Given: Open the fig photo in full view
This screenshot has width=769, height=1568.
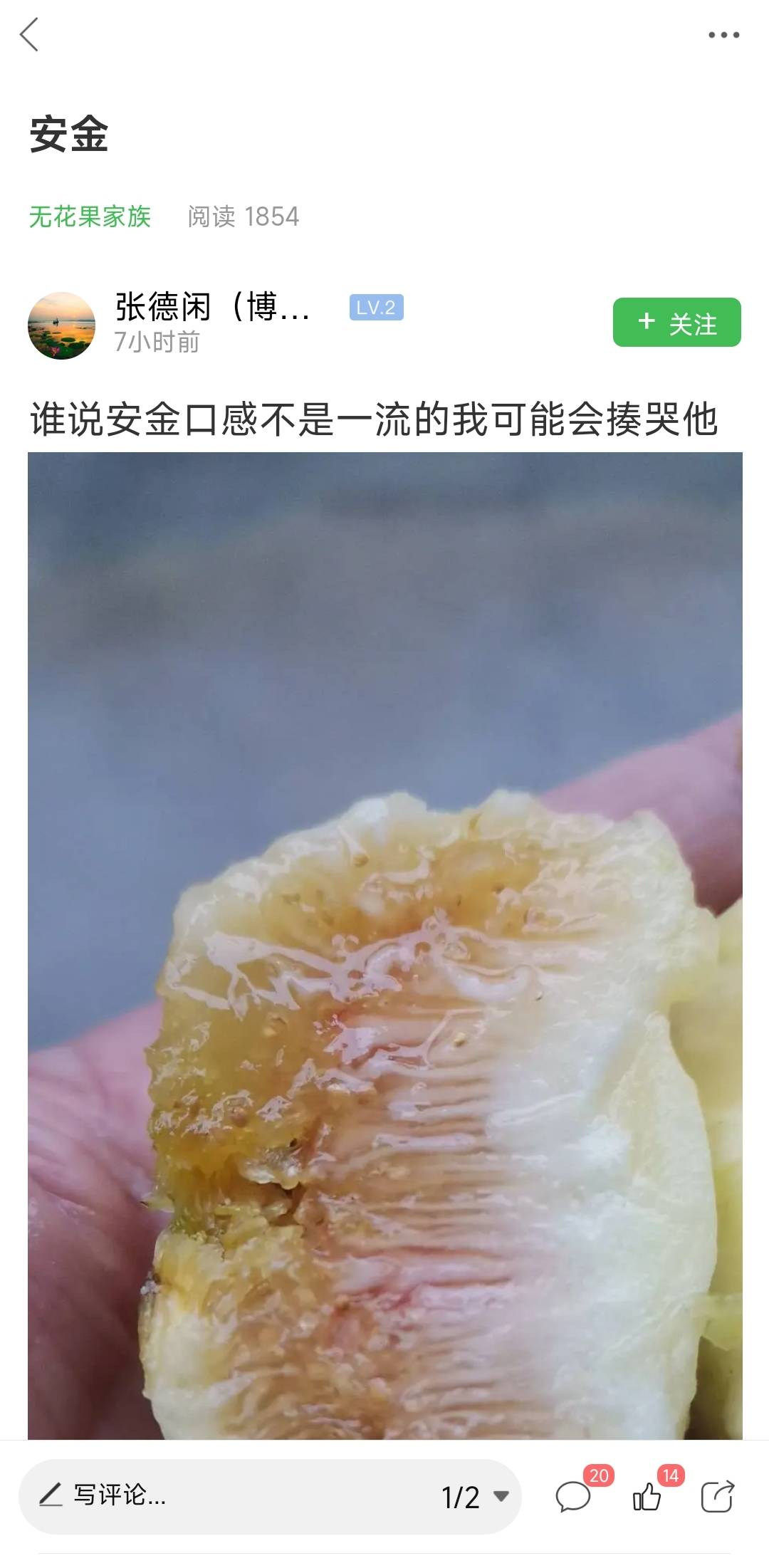Looking at the screenshot, I should (384, 946).
